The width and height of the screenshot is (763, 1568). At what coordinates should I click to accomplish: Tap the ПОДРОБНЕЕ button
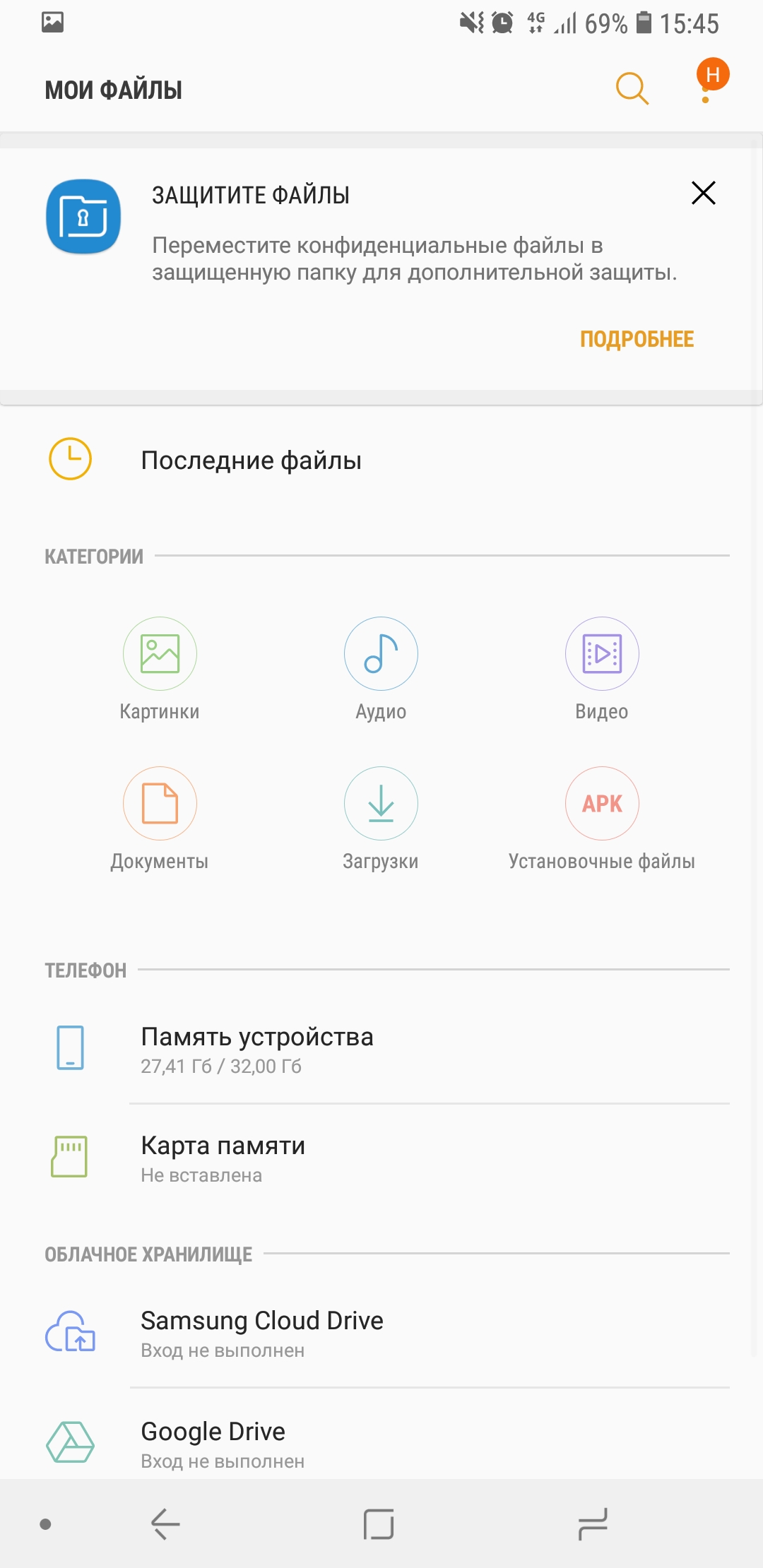(x=637, y=340)
